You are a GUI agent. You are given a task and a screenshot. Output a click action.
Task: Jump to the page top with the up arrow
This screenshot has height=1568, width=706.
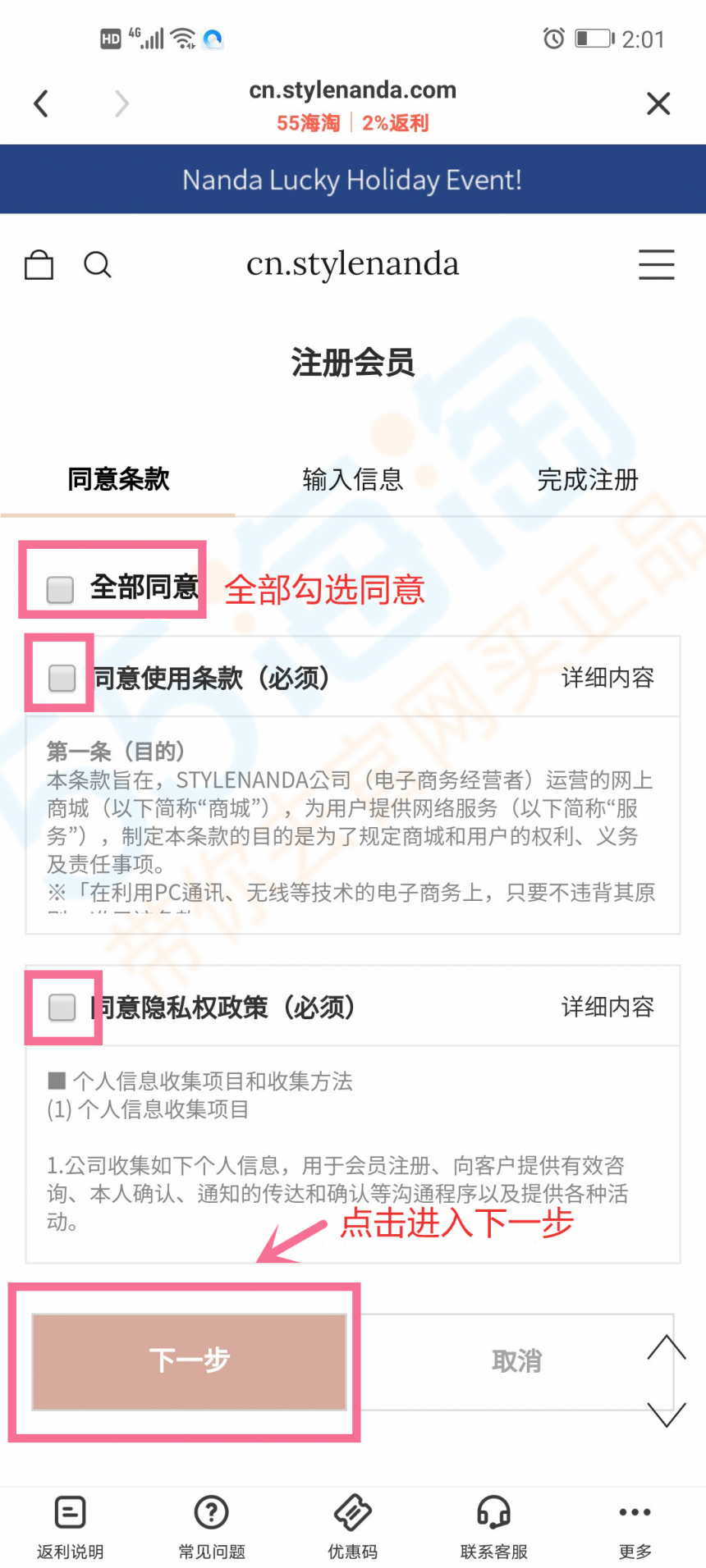666,1347
